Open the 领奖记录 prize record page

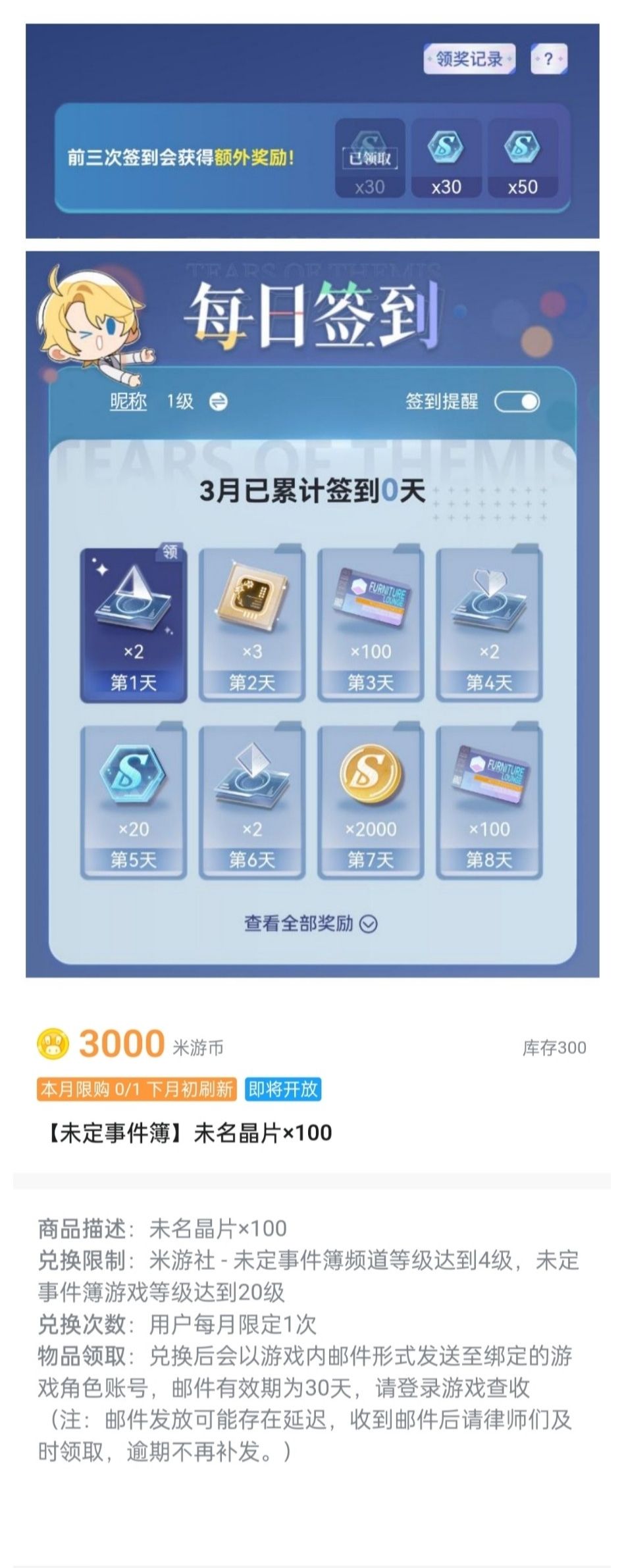[x=471, y=58]
